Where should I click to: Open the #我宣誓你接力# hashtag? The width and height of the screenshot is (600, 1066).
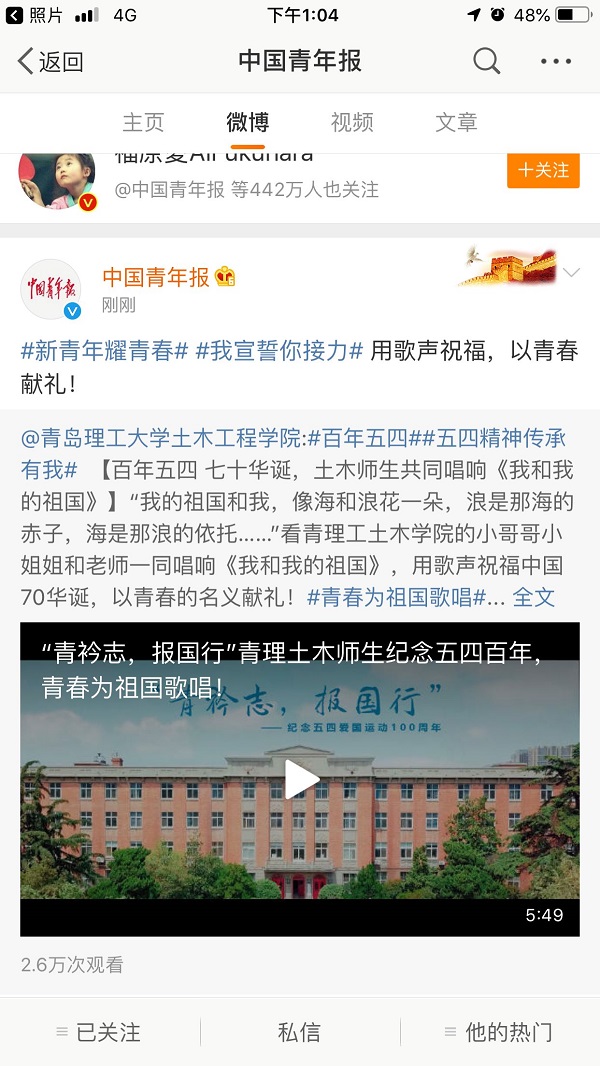(x=279, y=351)
